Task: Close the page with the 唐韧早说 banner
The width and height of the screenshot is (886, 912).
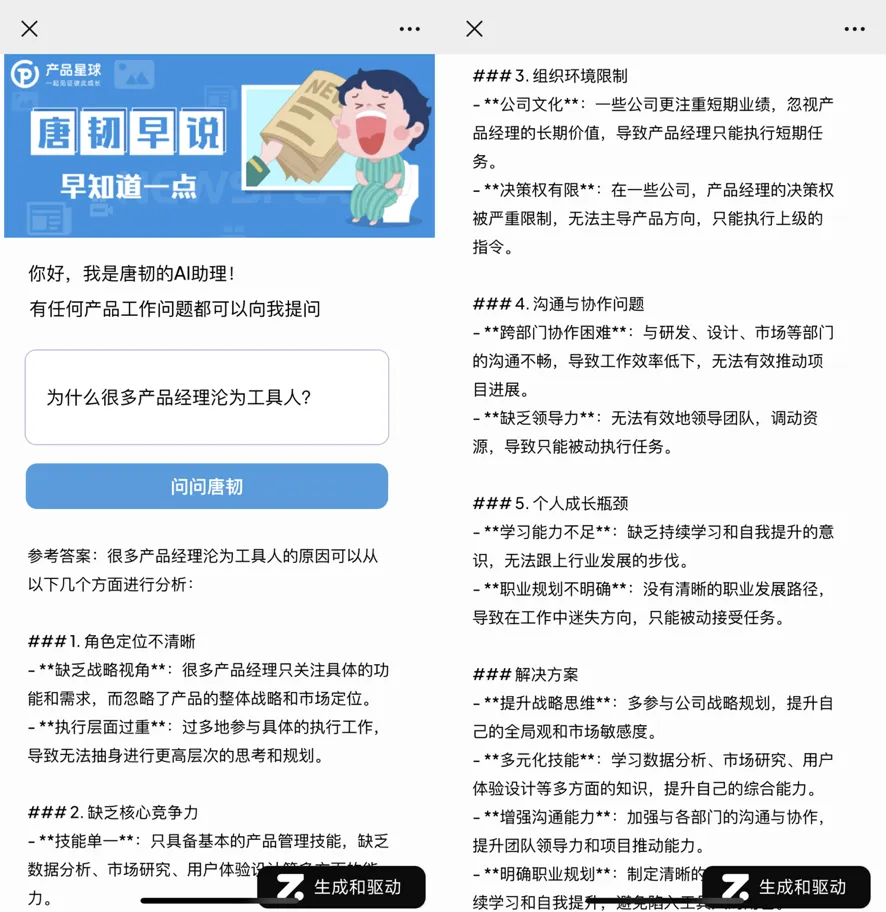Action: point(29,28)
